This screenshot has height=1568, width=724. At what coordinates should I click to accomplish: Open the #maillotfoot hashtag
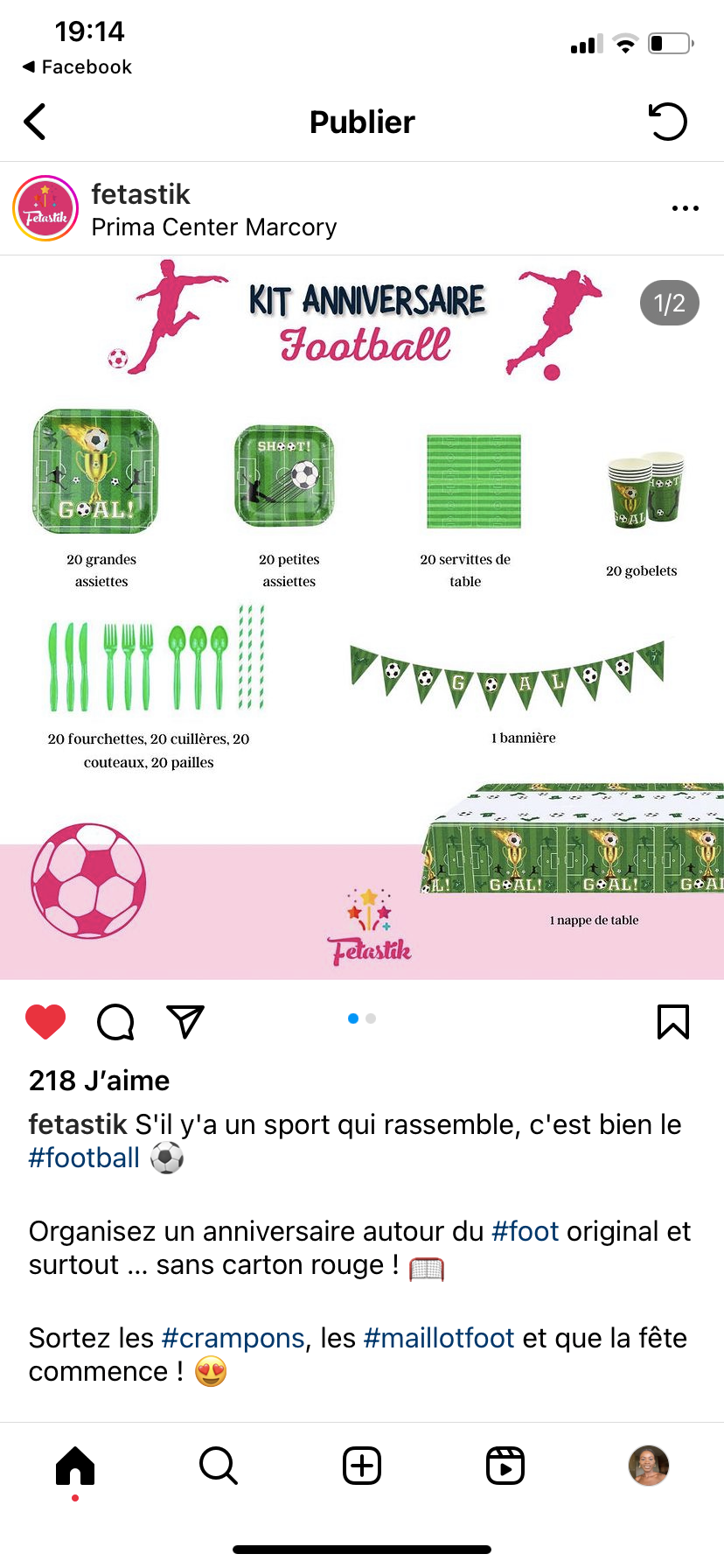click(439, 1338)
